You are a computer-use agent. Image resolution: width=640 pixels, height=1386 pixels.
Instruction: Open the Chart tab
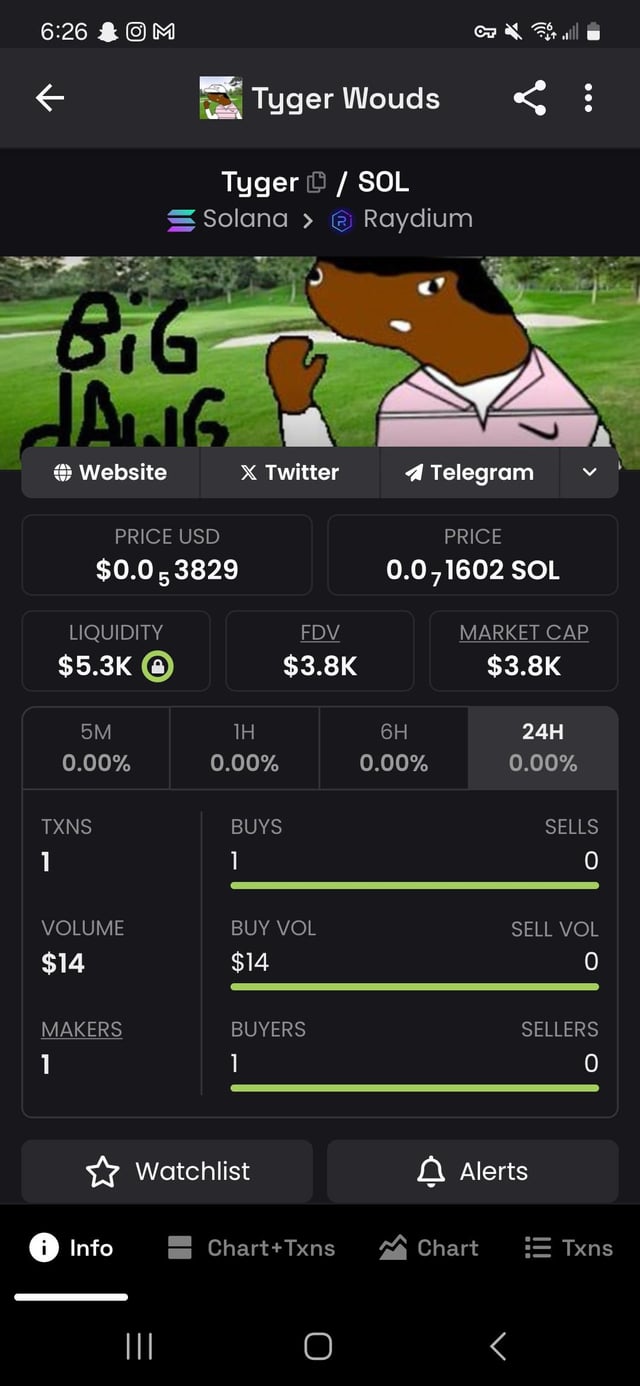click(x=429, y=1248)
